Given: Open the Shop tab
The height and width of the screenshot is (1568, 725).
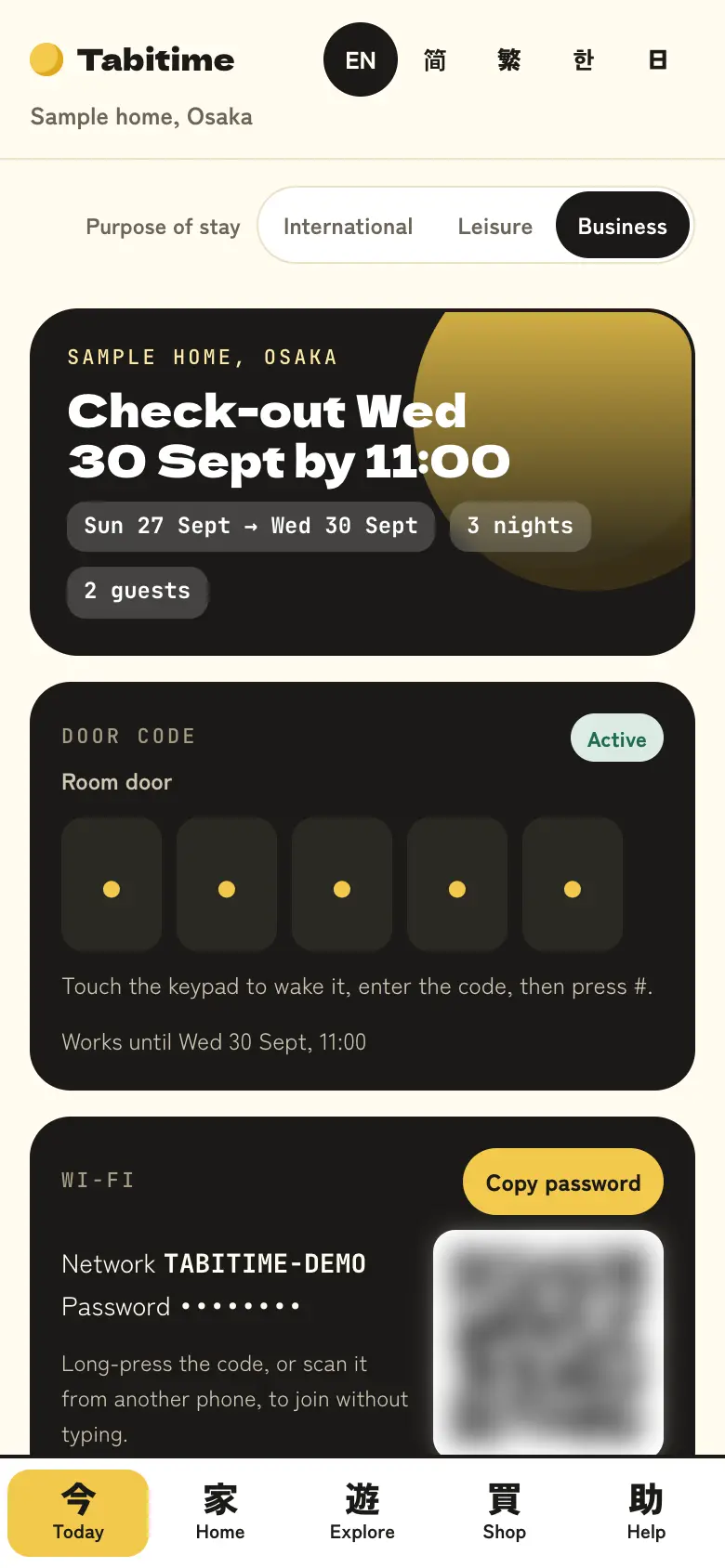Looking at the screenshot, I should pos(505,1512).
